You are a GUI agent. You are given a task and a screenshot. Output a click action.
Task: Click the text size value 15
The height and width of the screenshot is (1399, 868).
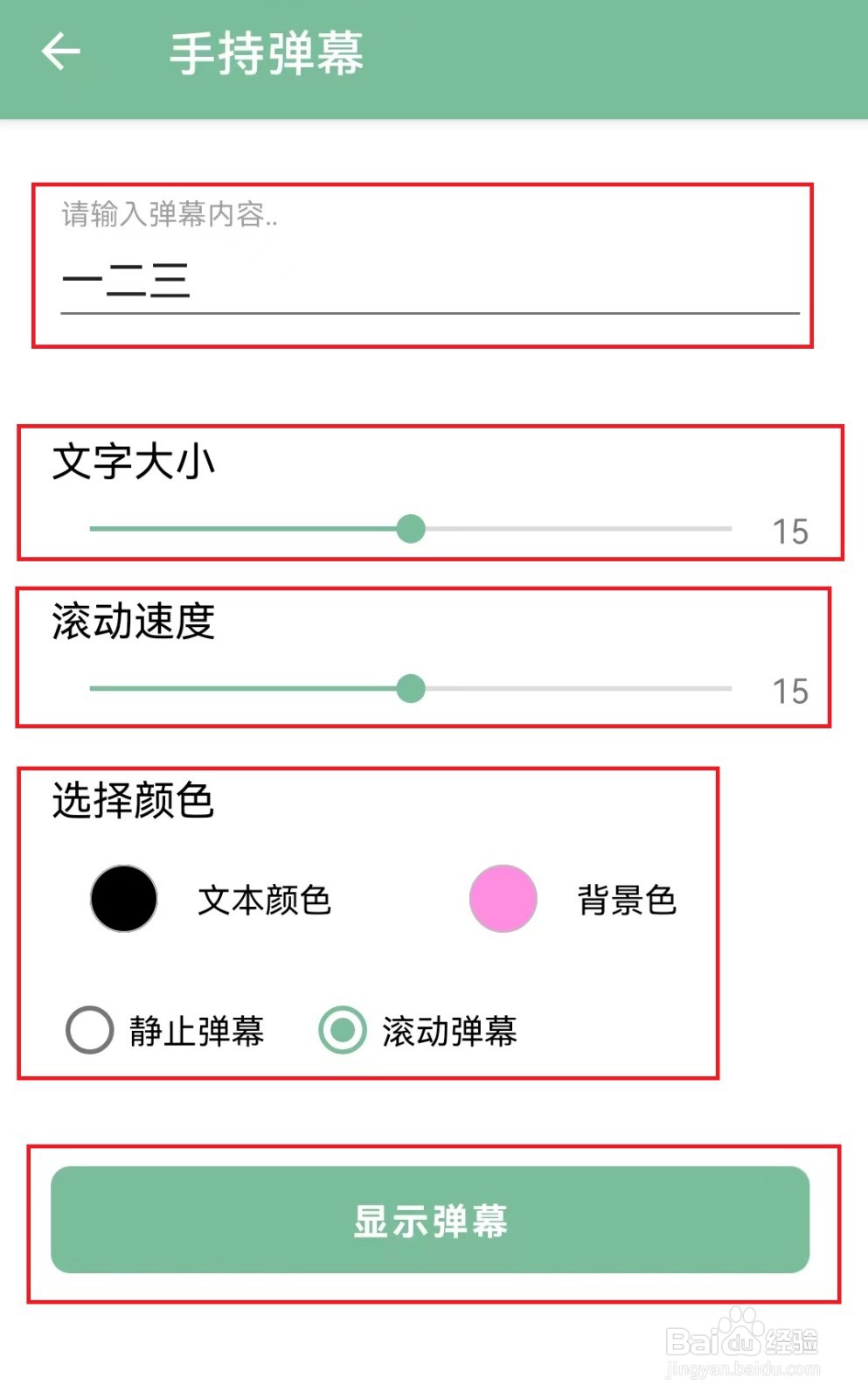point(792,531)
